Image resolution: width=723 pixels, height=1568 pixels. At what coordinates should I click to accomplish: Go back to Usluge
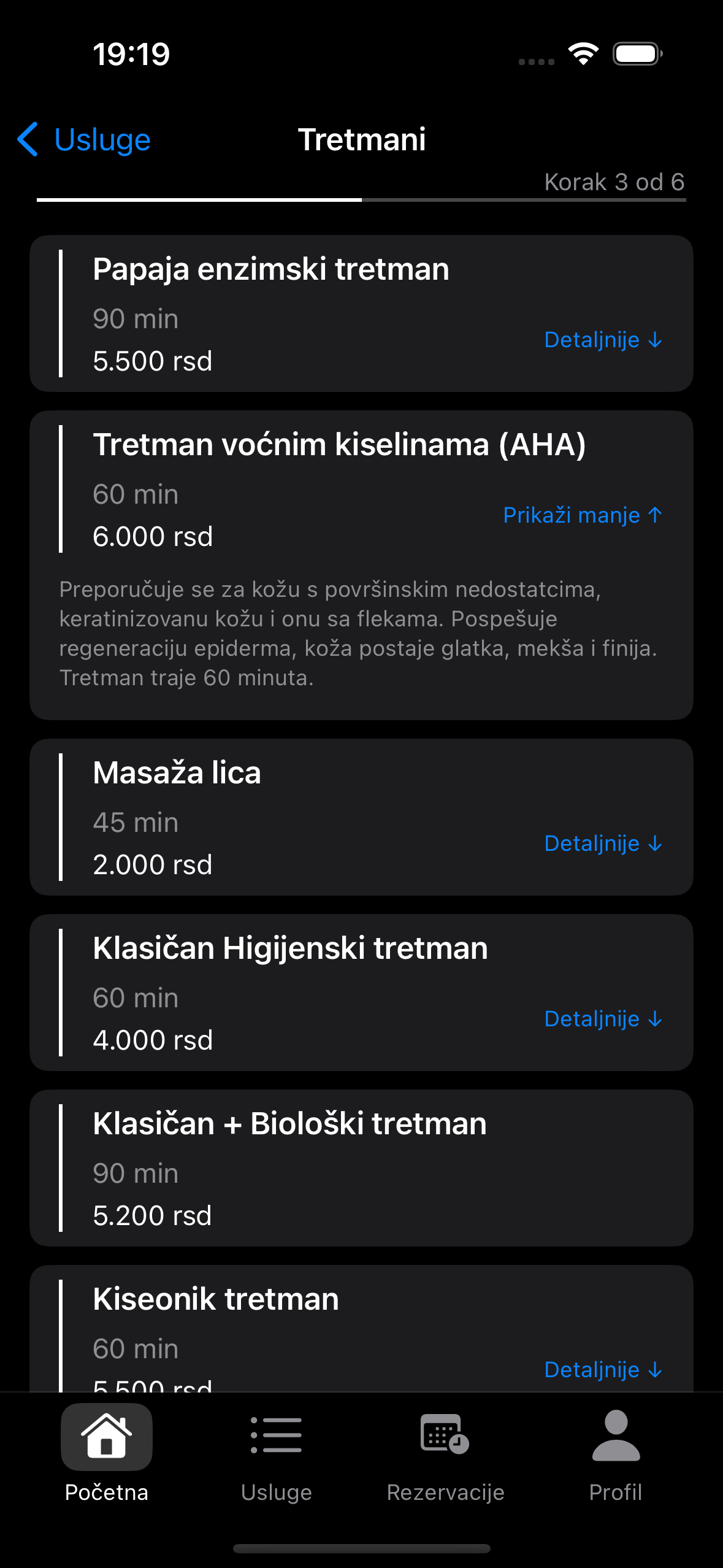pyautogui.click(x=84, y=139)
